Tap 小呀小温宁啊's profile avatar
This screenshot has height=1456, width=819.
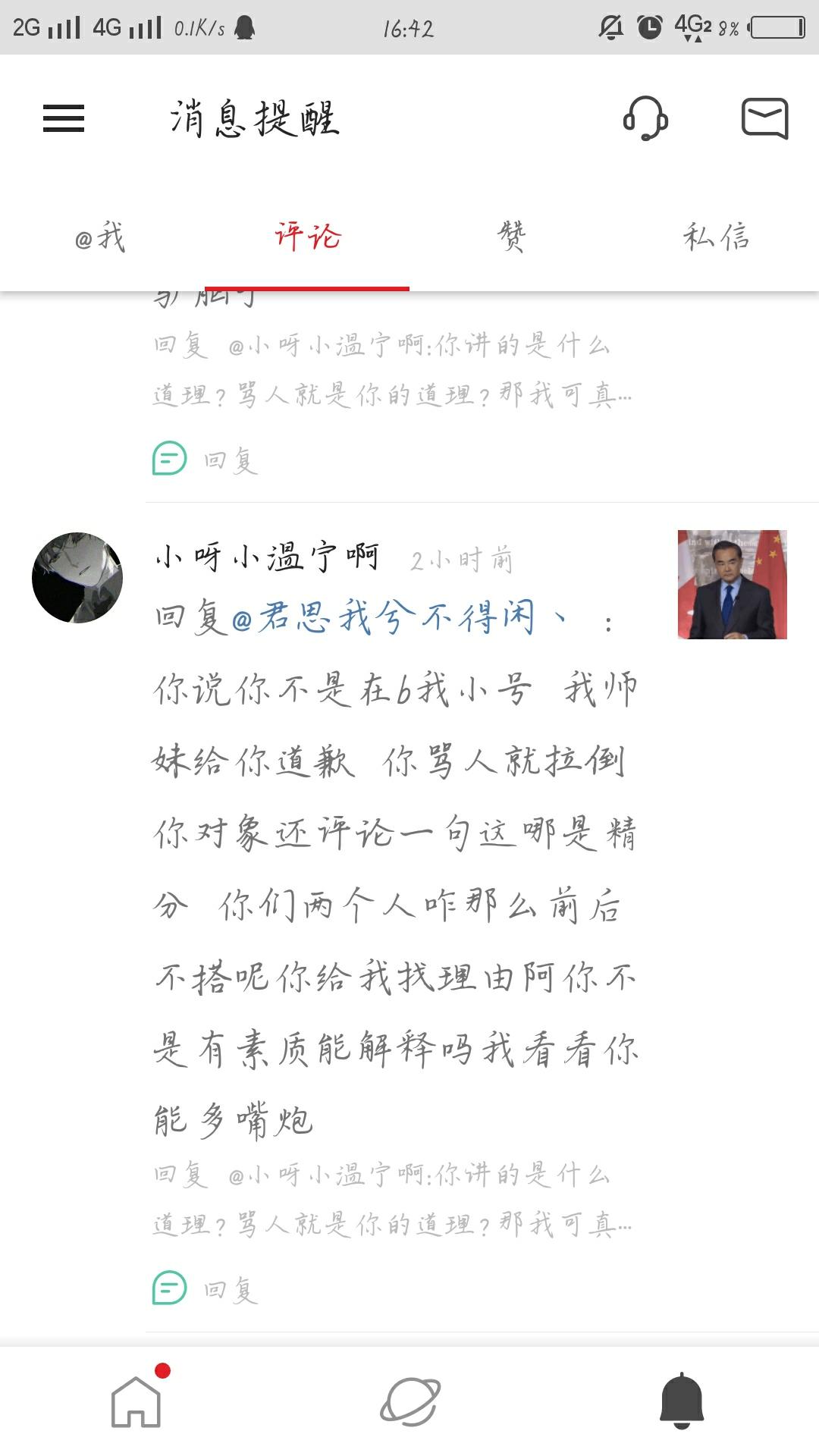point(77,578)
